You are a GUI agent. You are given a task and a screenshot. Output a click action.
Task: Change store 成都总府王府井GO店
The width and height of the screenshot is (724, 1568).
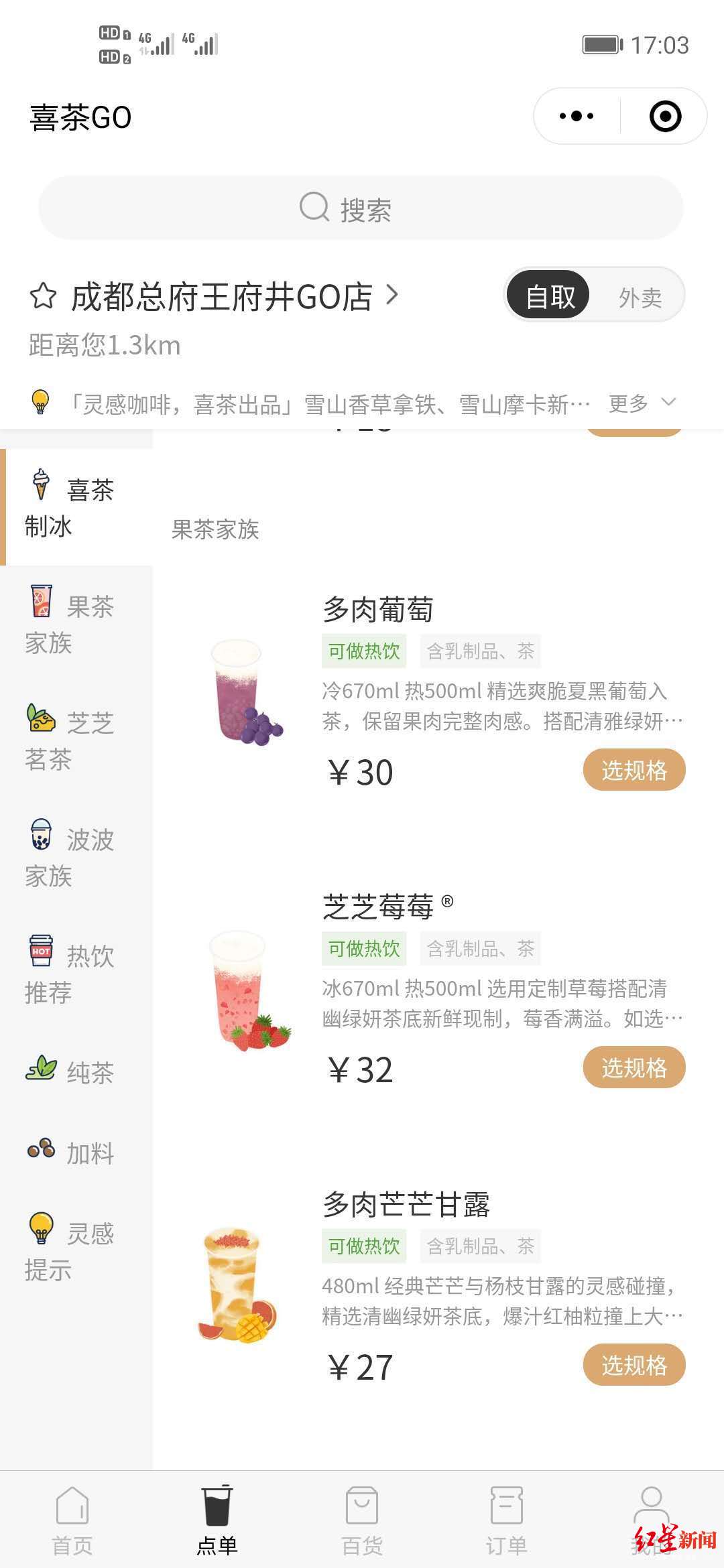coord(235,296)
